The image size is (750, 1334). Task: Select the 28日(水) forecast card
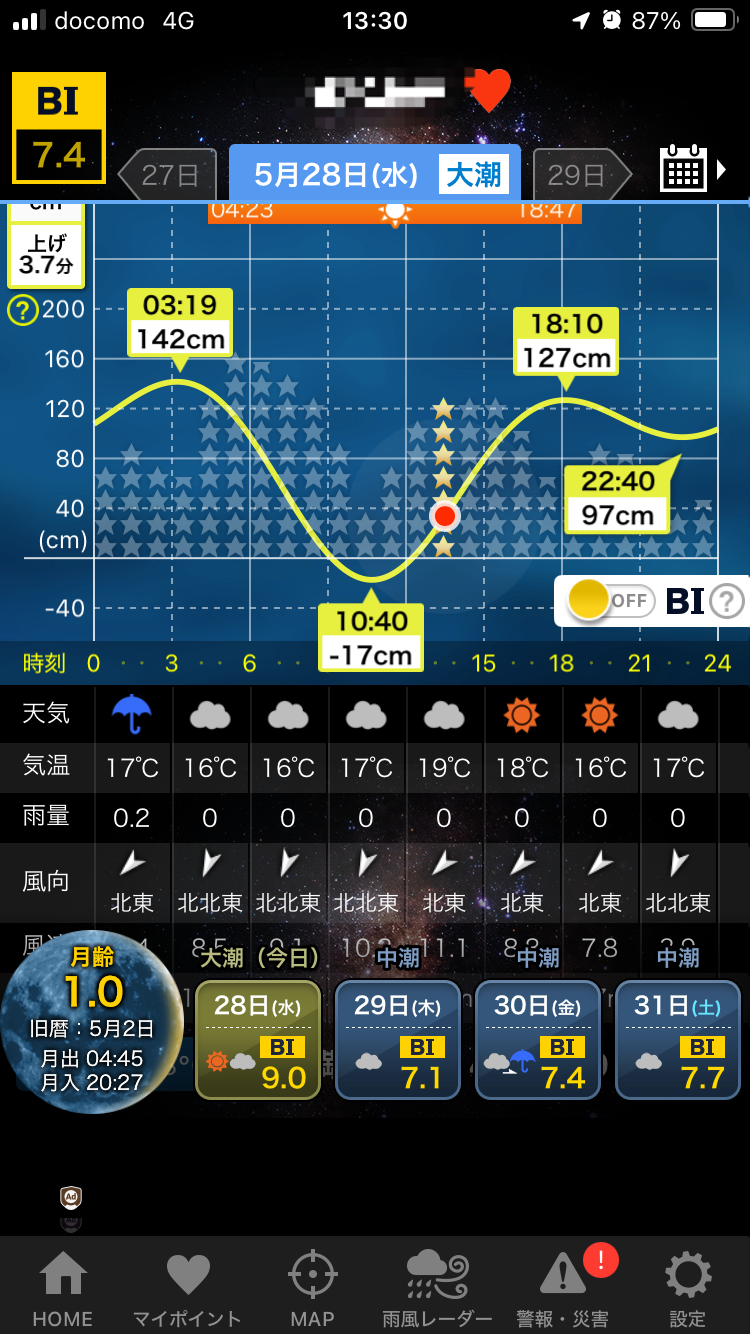(x=258, y=1040)
